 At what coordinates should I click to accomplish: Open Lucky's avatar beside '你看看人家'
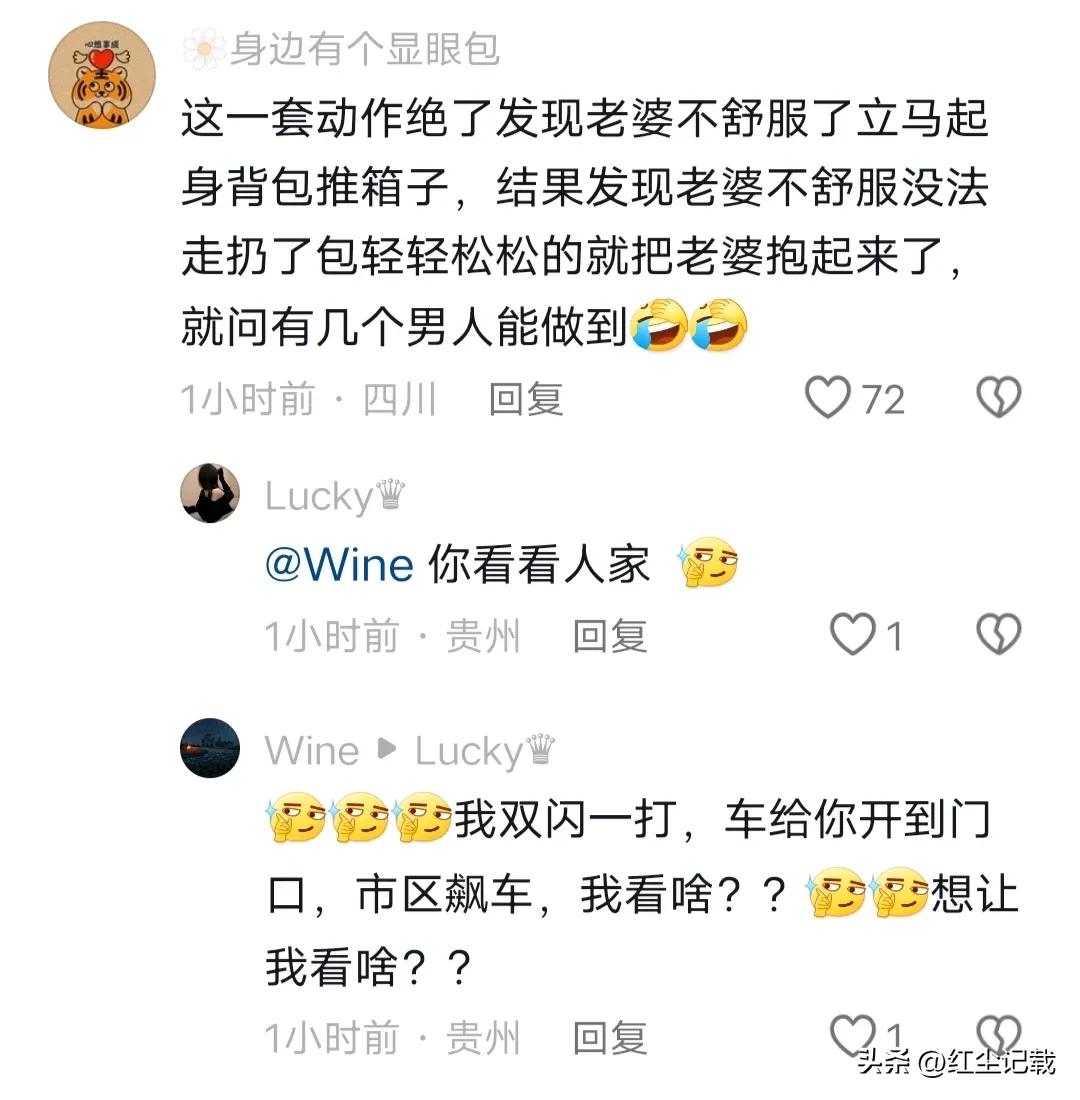[210, 493]
